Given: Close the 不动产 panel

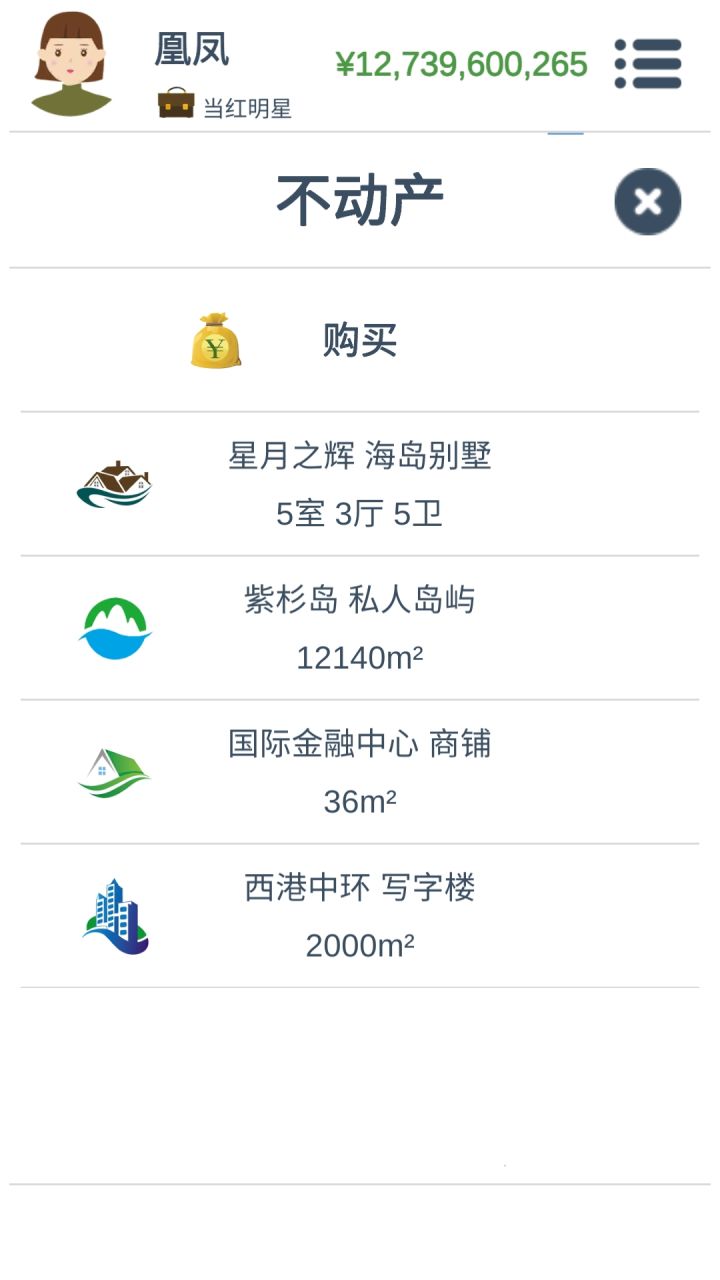Looking at the screenshot, I should 648,202.
